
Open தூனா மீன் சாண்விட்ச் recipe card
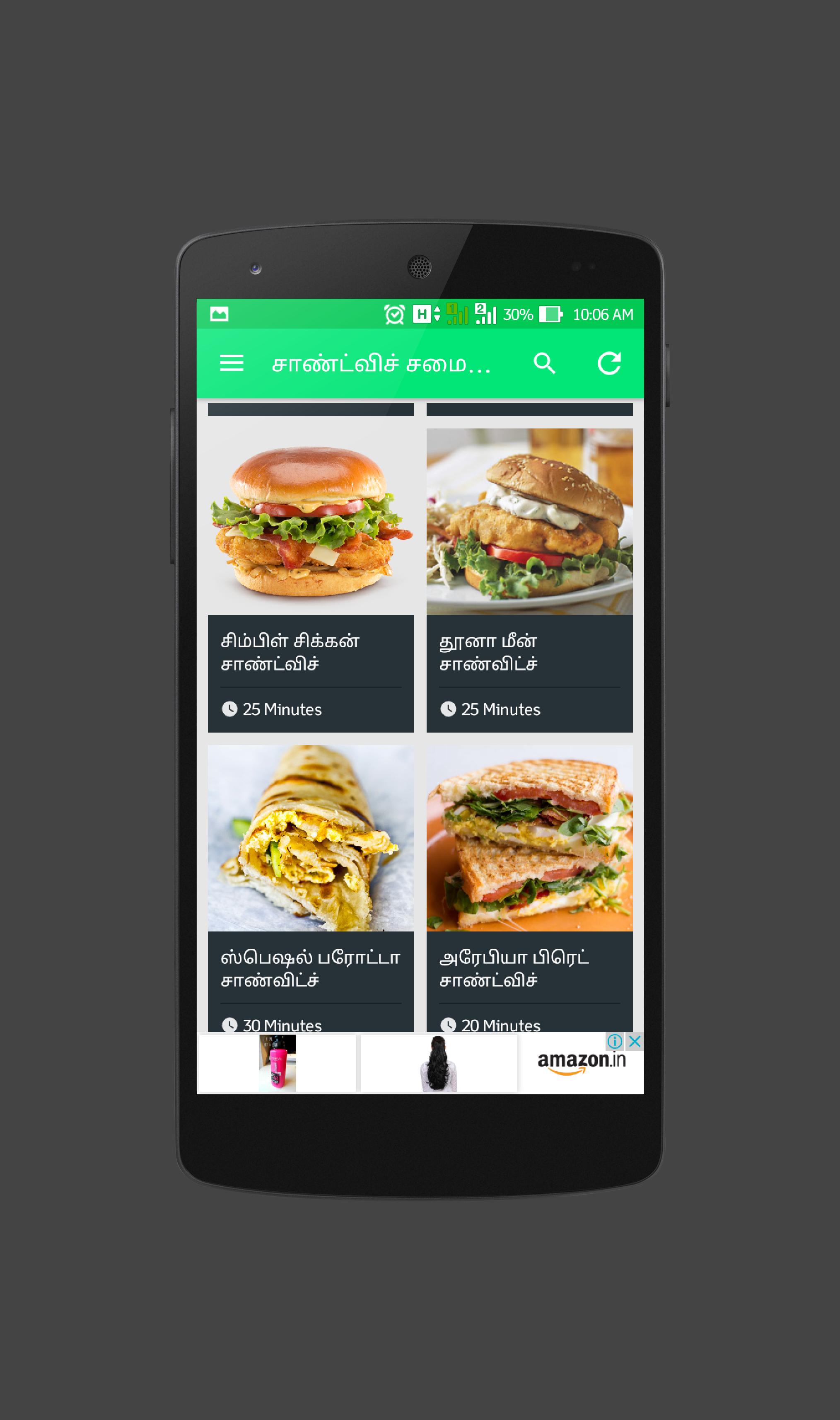(529, 579)
